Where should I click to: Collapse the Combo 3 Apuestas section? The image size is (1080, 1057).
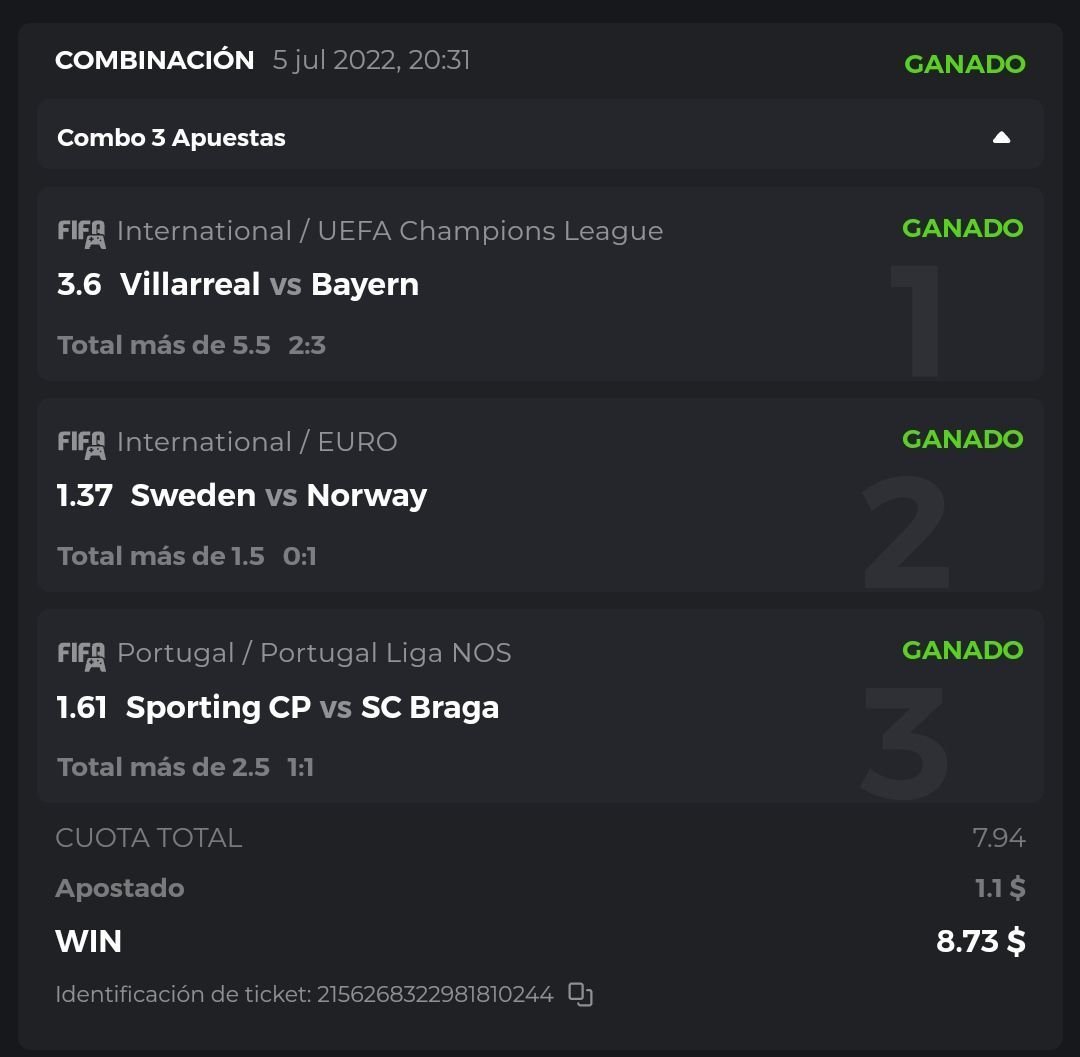(1001, 138)
